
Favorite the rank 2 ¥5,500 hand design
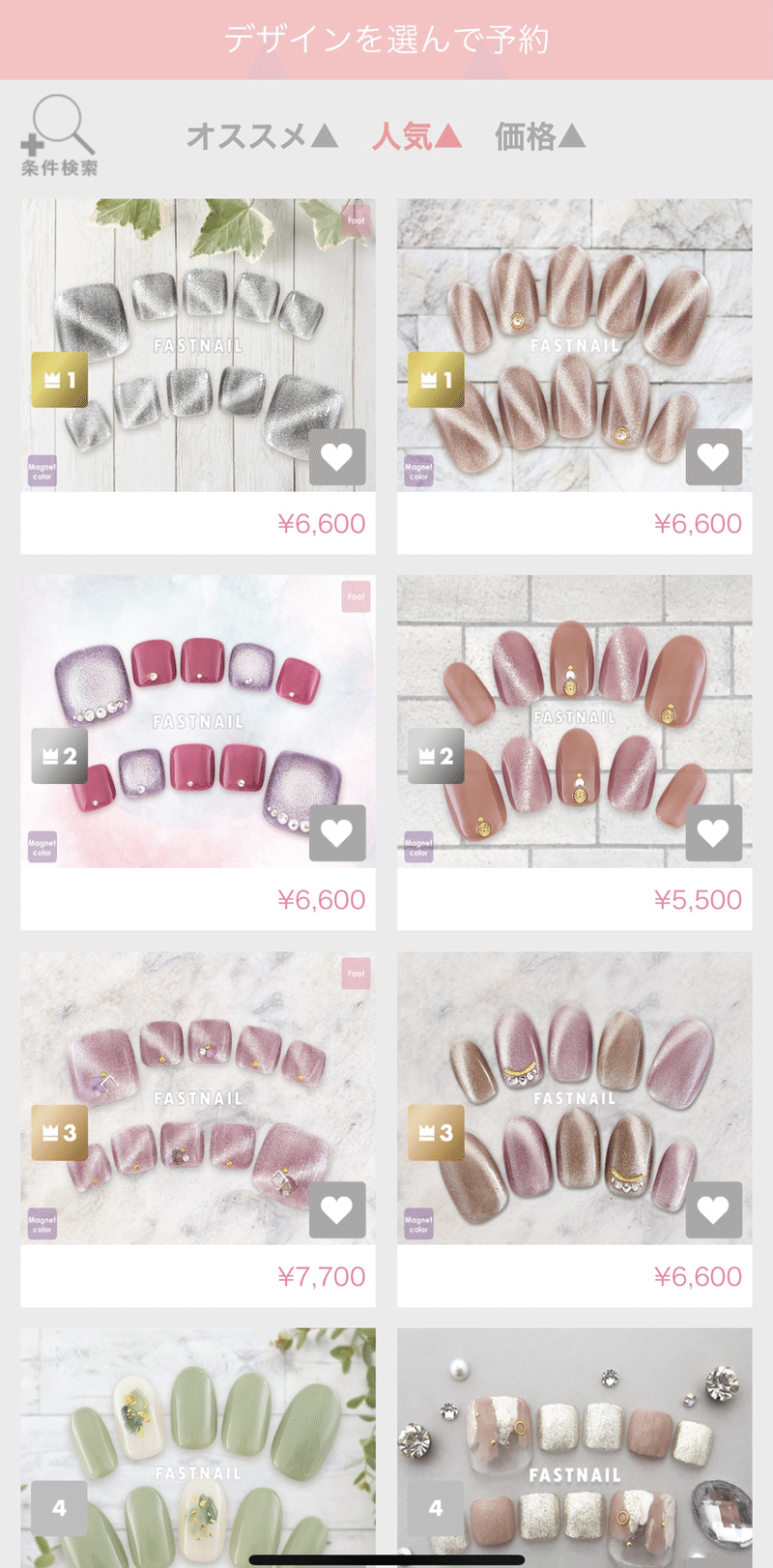(713, 832)
